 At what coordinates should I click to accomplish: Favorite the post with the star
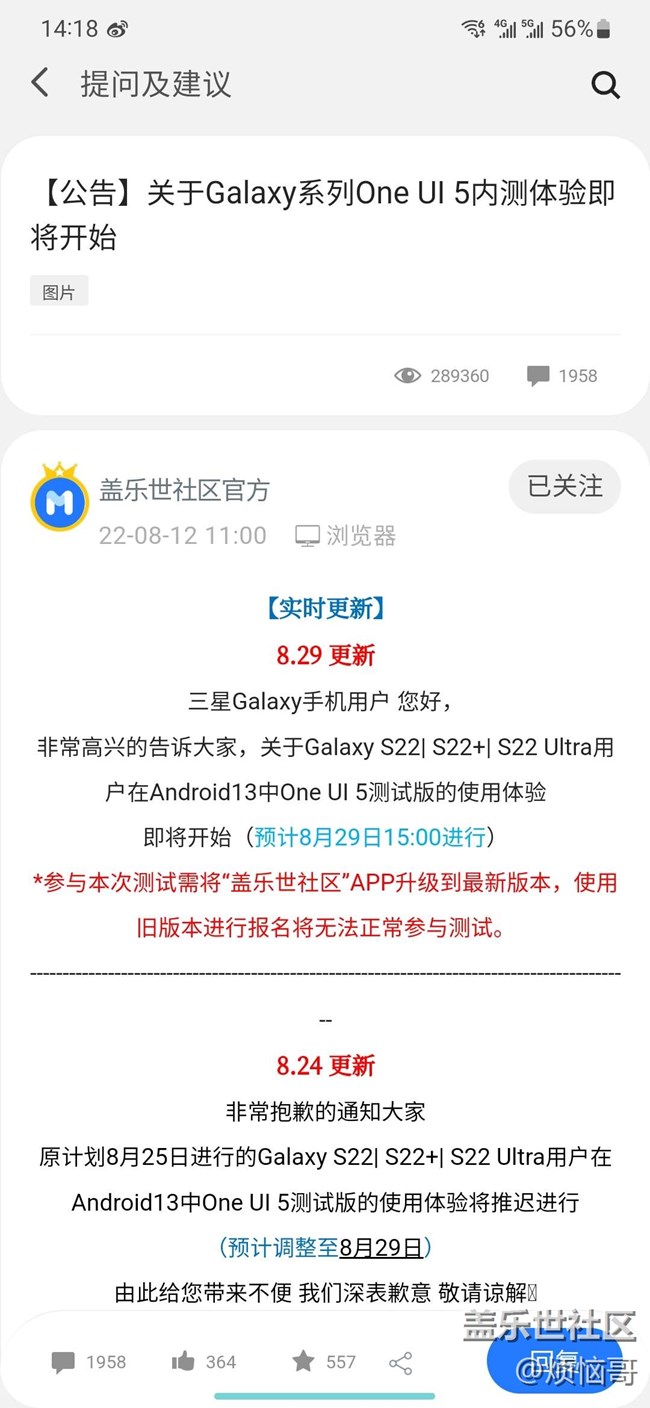pos(323,1362)
